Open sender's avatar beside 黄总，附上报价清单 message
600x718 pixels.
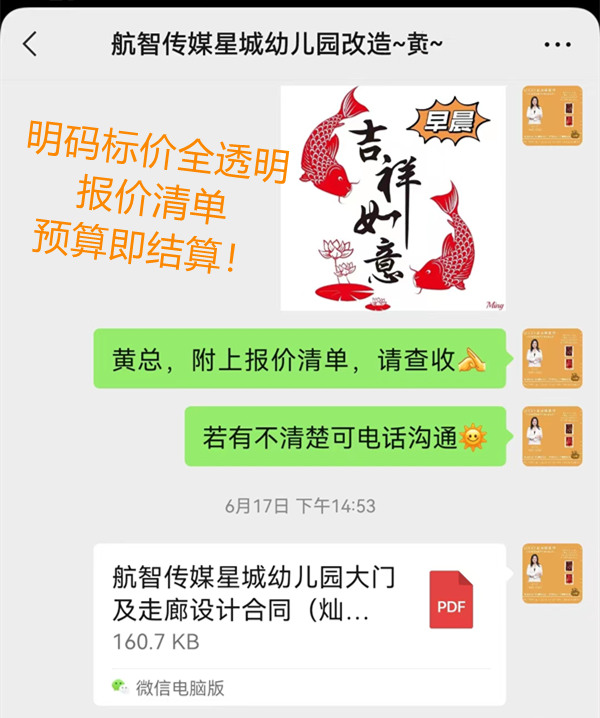[x=552, y=358]
